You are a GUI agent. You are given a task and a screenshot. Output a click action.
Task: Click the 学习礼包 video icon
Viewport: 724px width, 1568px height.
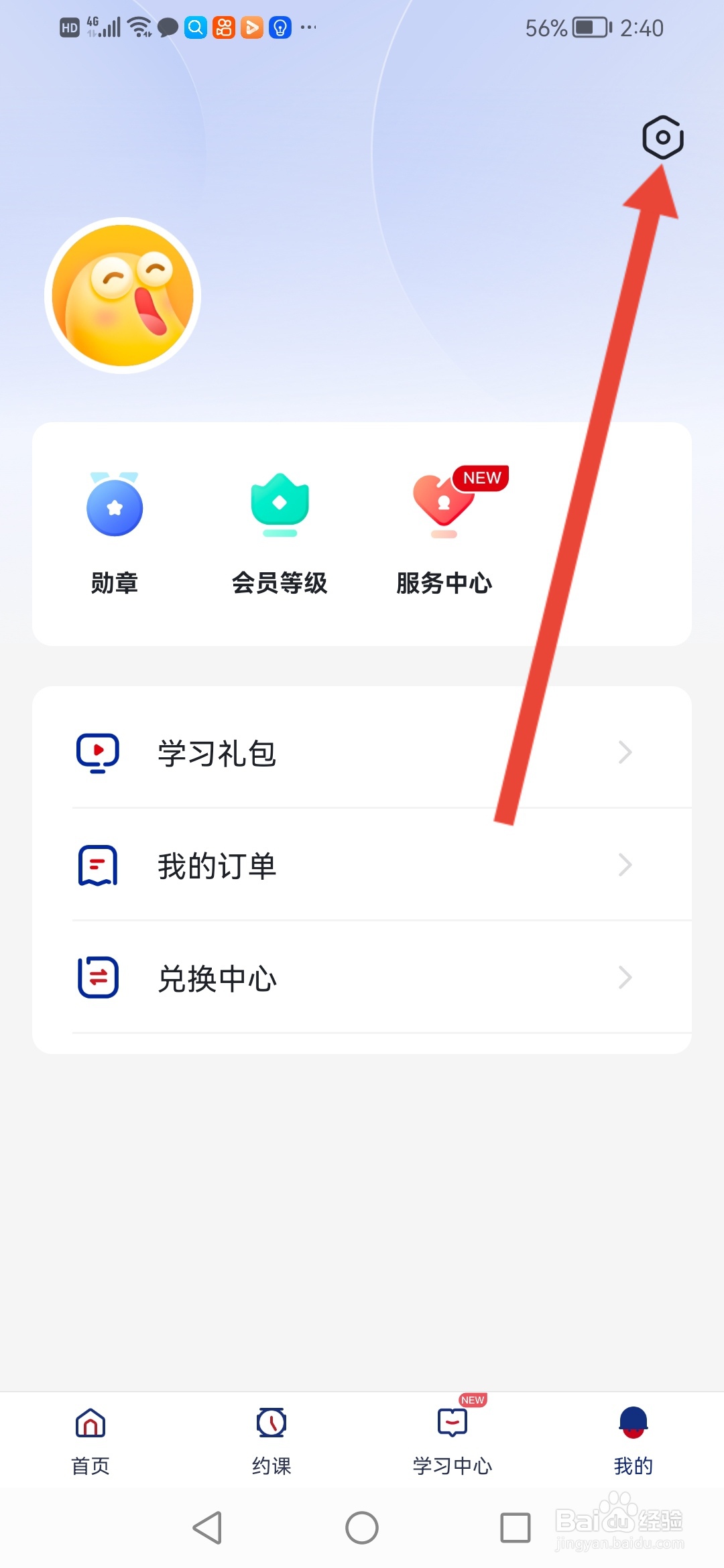(97, 753)
